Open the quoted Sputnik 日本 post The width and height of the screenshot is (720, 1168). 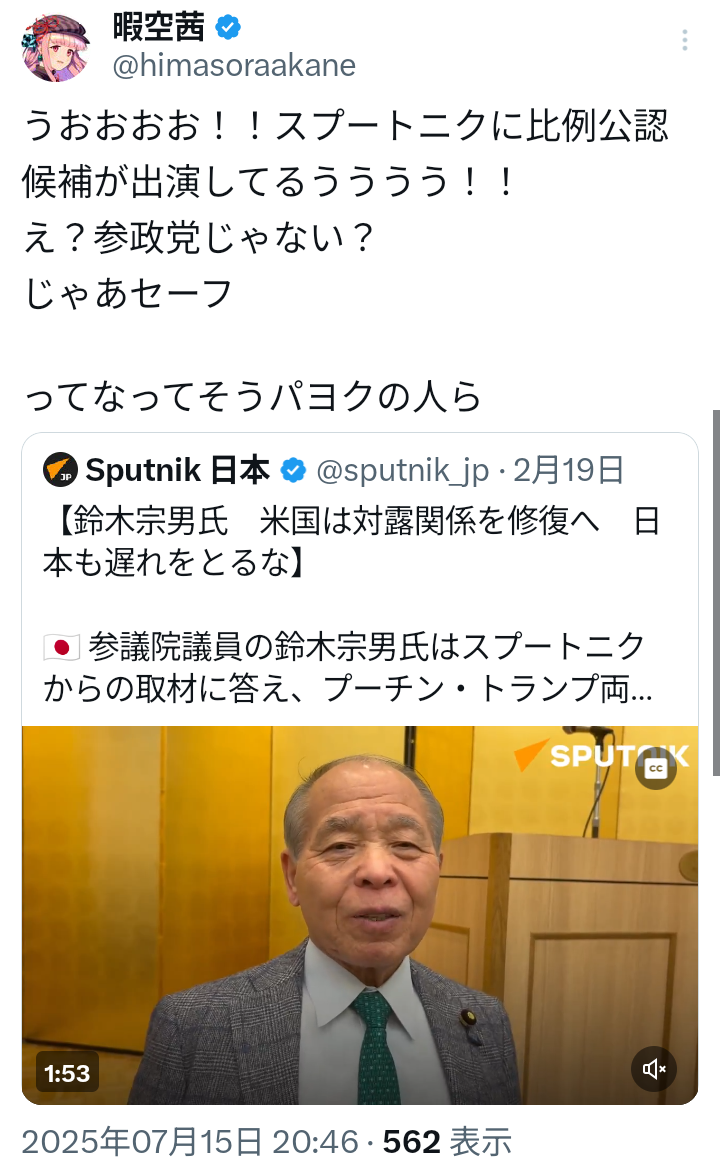point(360,581)
